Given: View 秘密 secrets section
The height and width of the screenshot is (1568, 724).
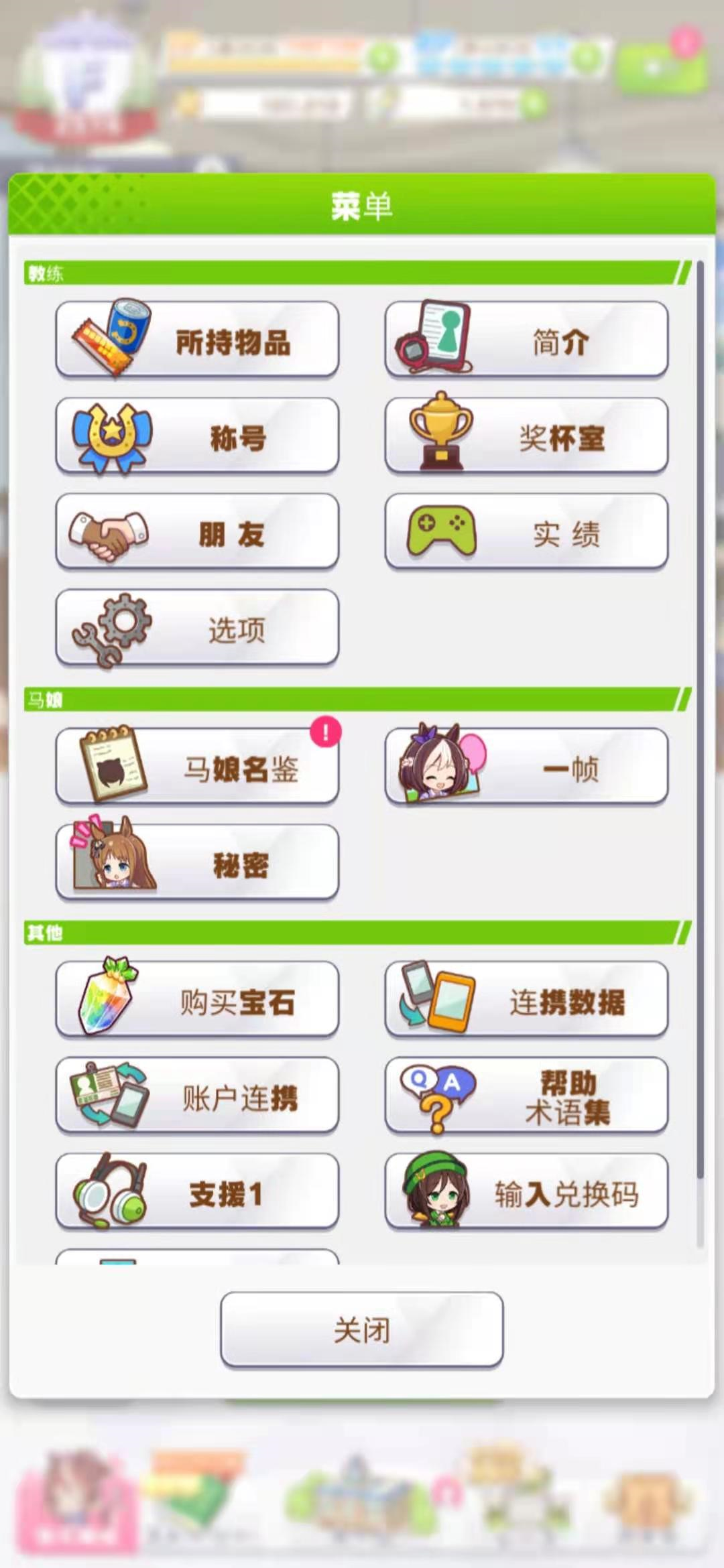Looking at the screenshot, I should tap(197, 862).
